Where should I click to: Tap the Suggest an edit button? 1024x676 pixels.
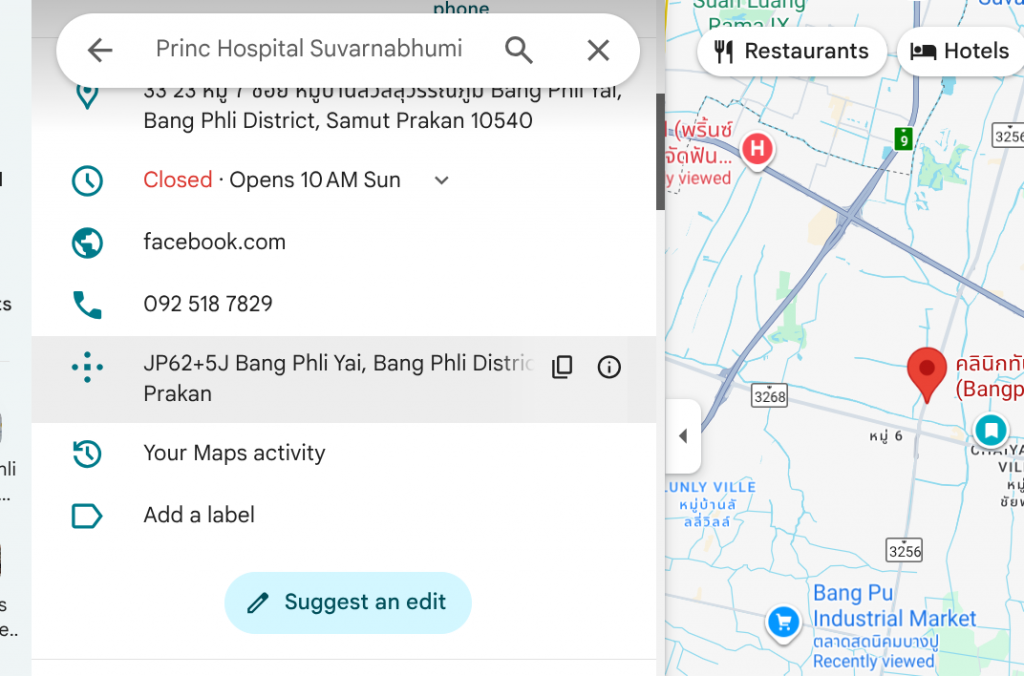point(347,602)
